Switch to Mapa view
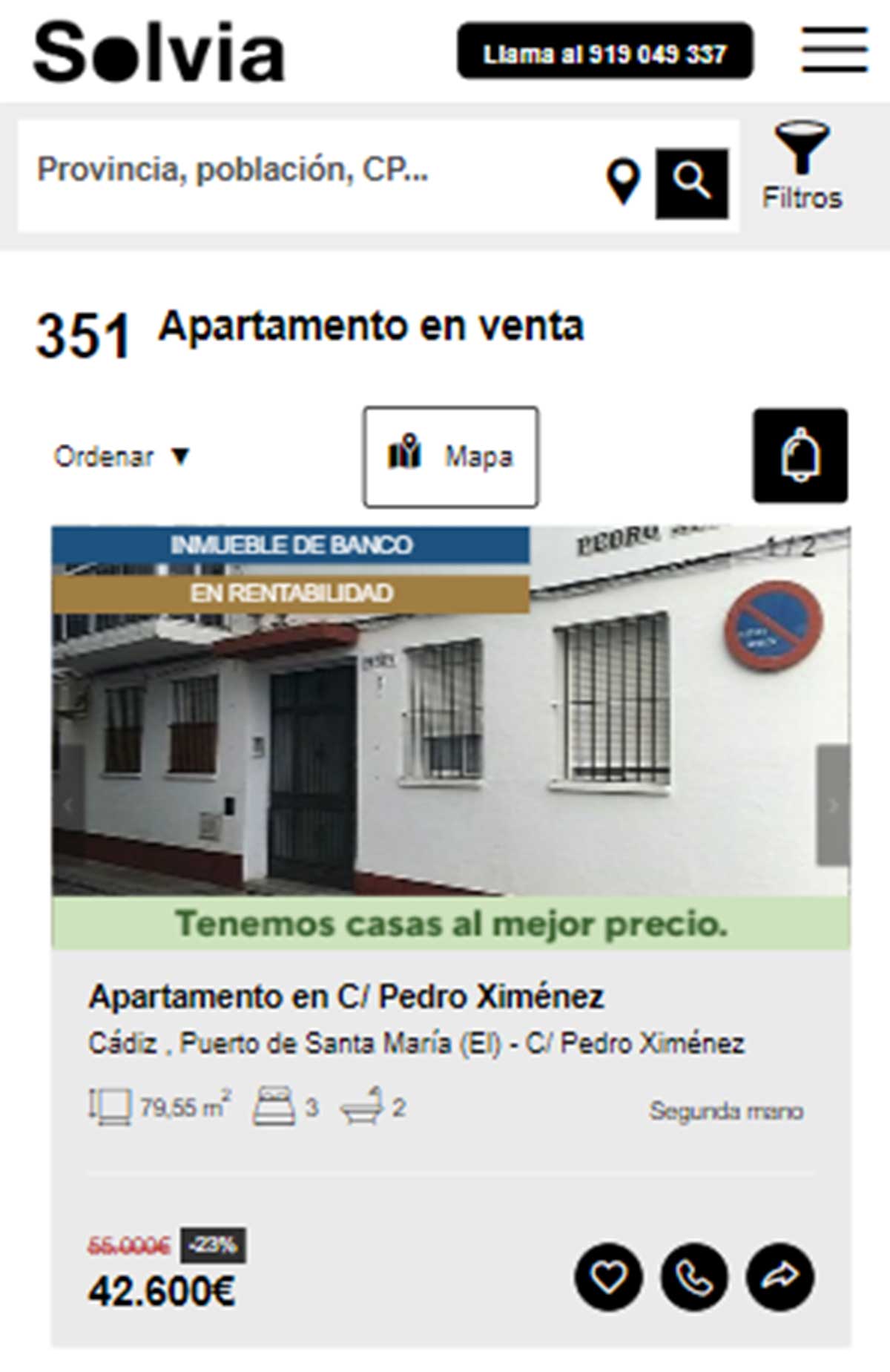The width and height of the screenshot is (890, 1372). click(x=450, y=456)
